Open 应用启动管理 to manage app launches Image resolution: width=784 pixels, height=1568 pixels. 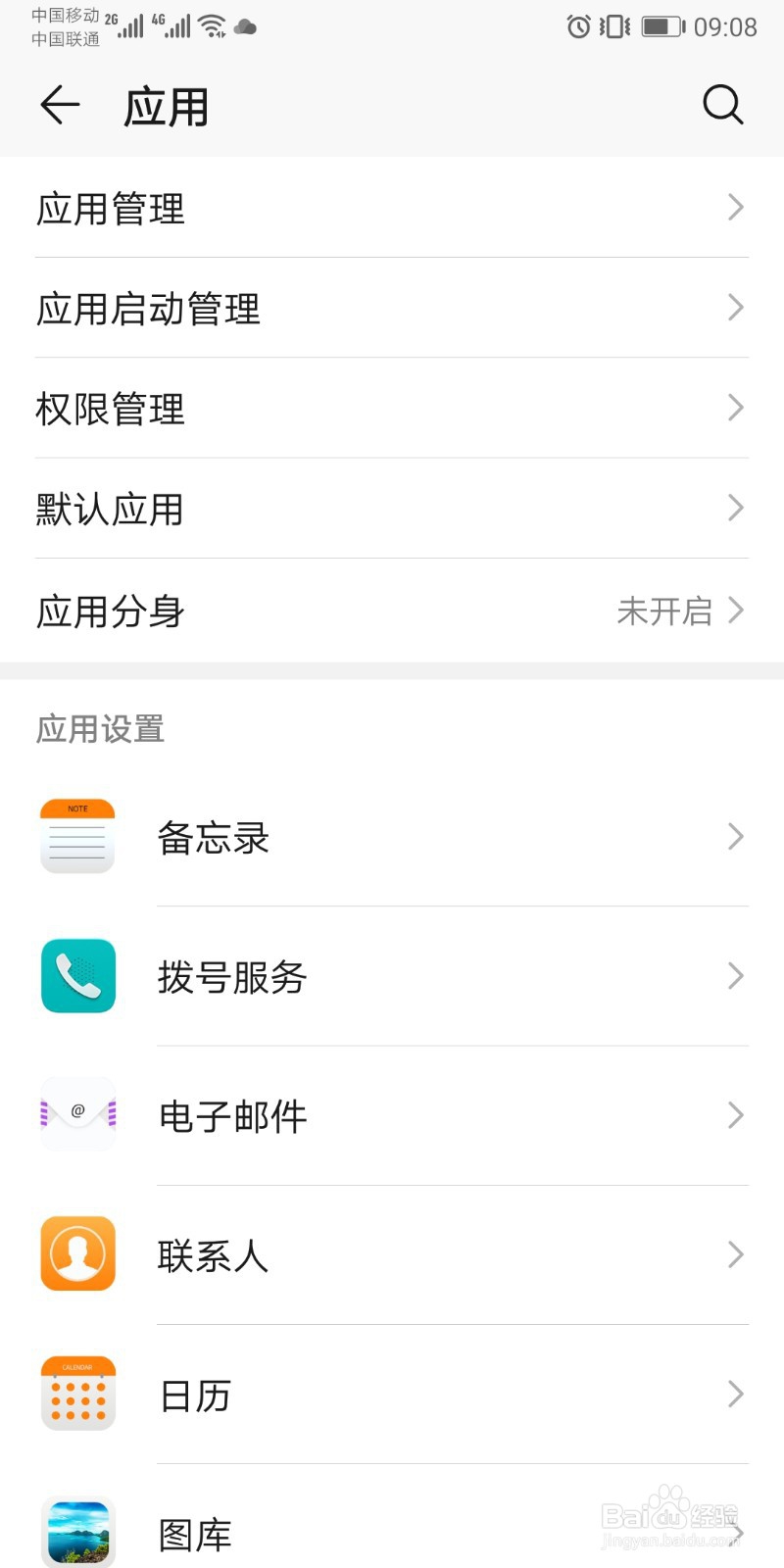[x=392, y=308]
